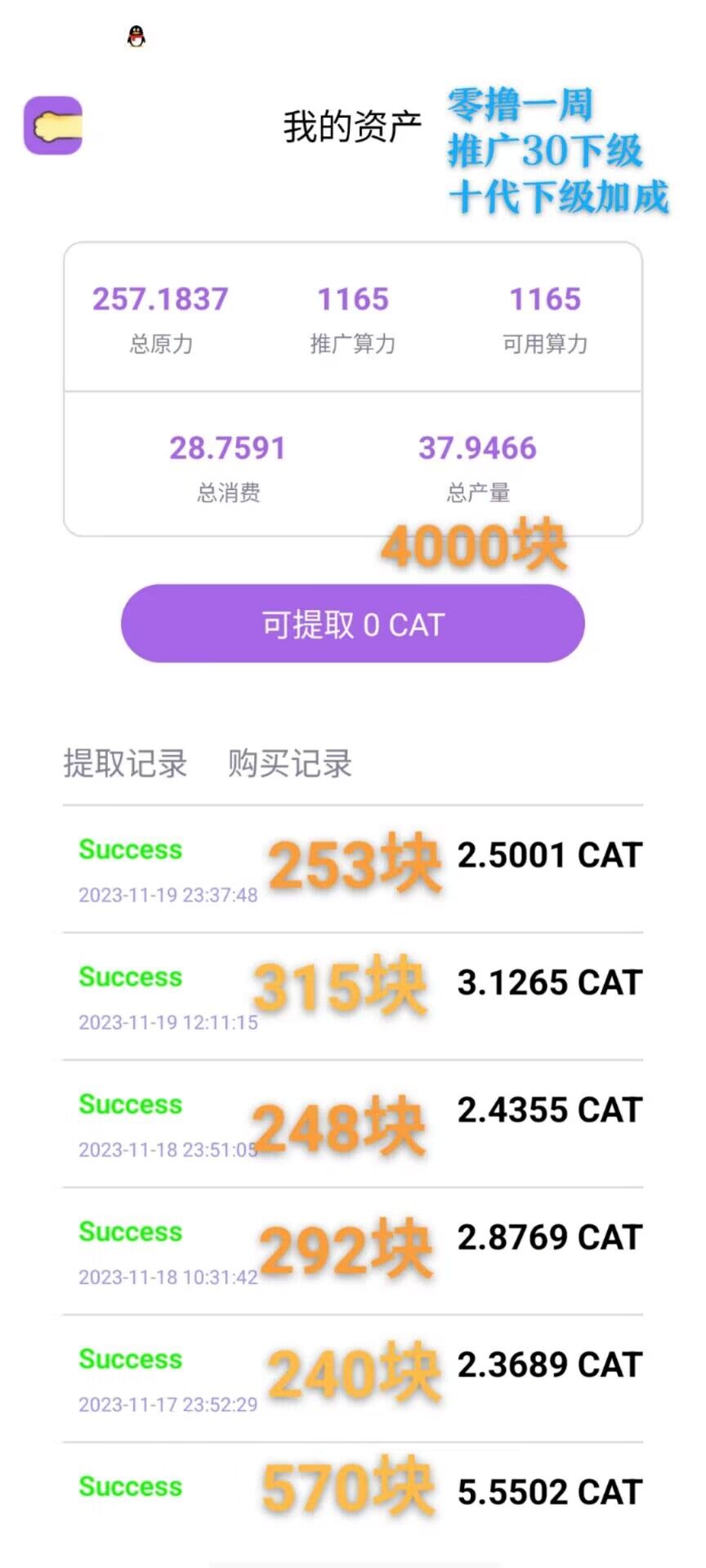706x1568 pixels.
Task: Tap the purple paw icon
Action: click(53, 126)
